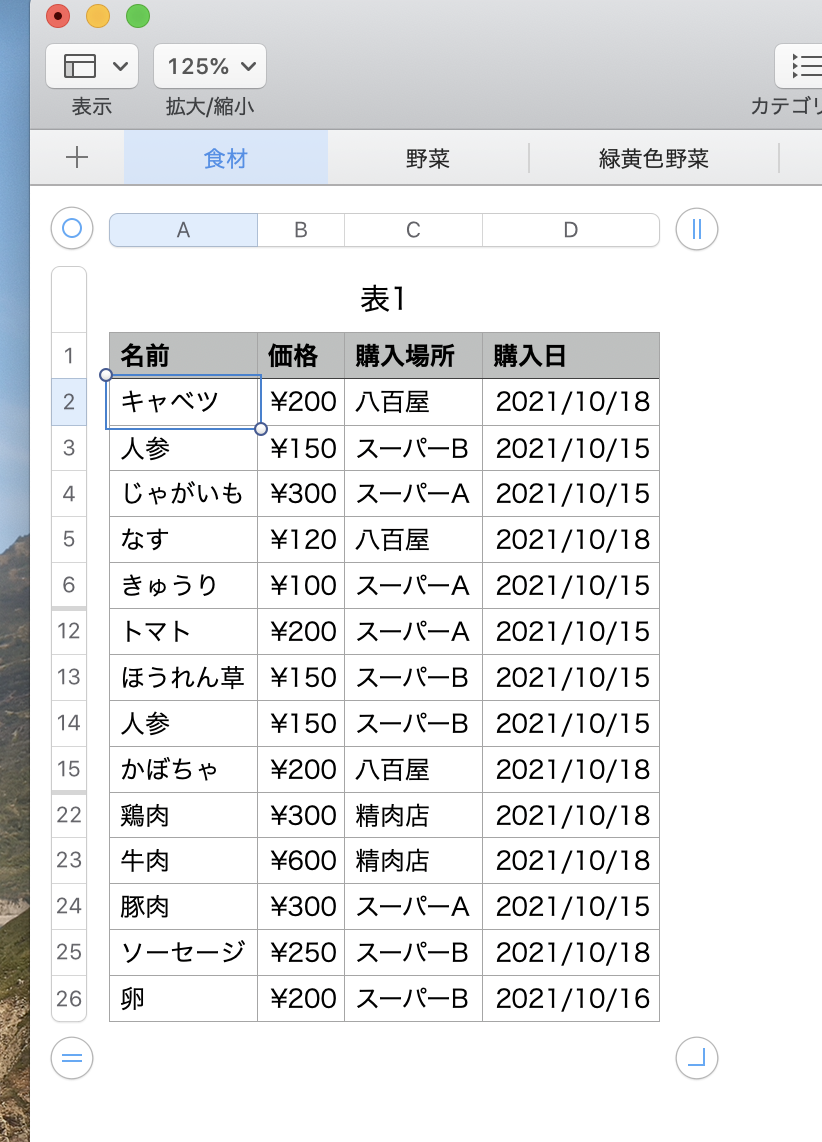
Task: Select column A header
Action: pos(183,230)
